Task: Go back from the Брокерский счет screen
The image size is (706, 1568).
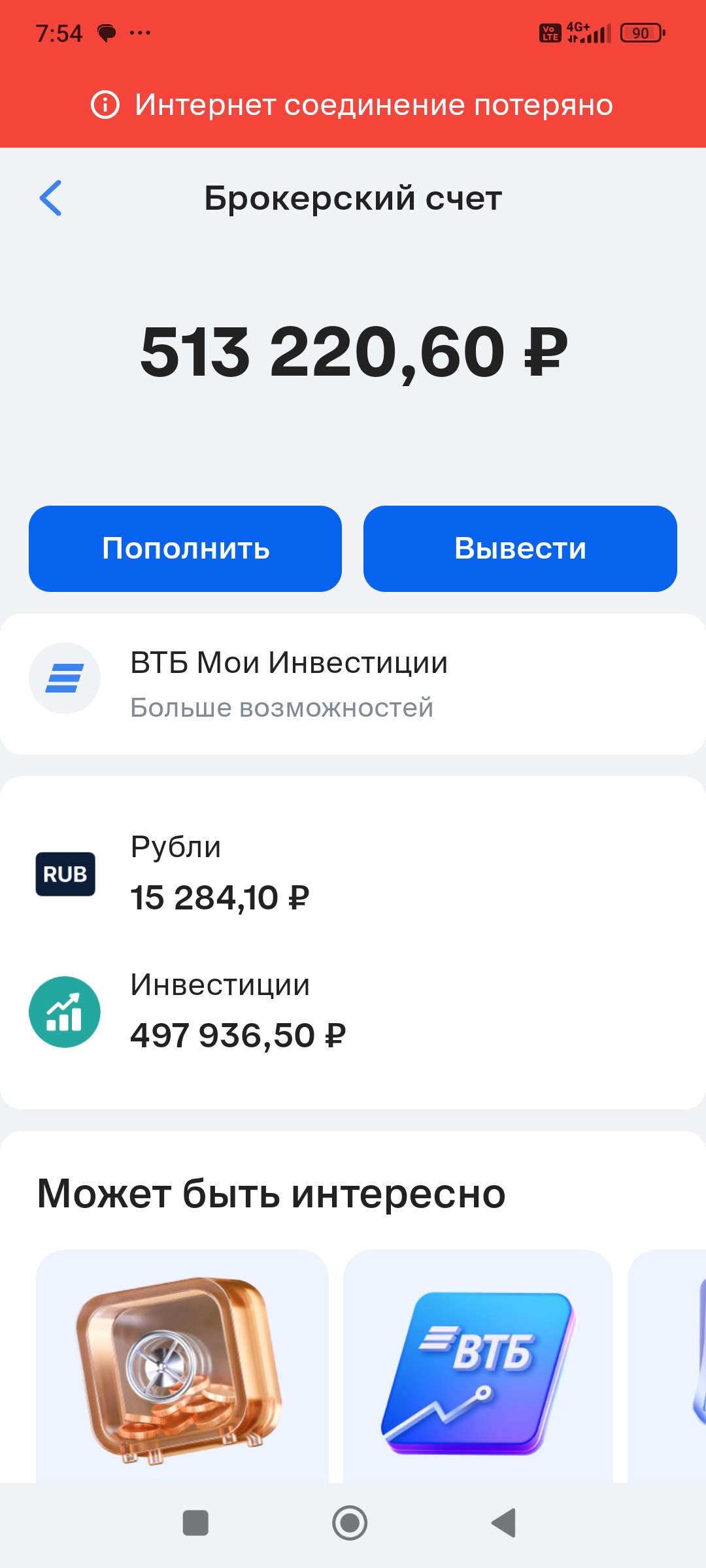Action: pyautogui.click(x=51, y=198)
